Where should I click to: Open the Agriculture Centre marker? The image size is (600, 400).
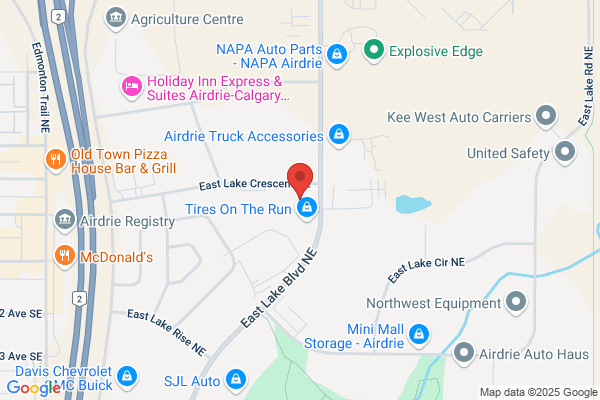116,18
